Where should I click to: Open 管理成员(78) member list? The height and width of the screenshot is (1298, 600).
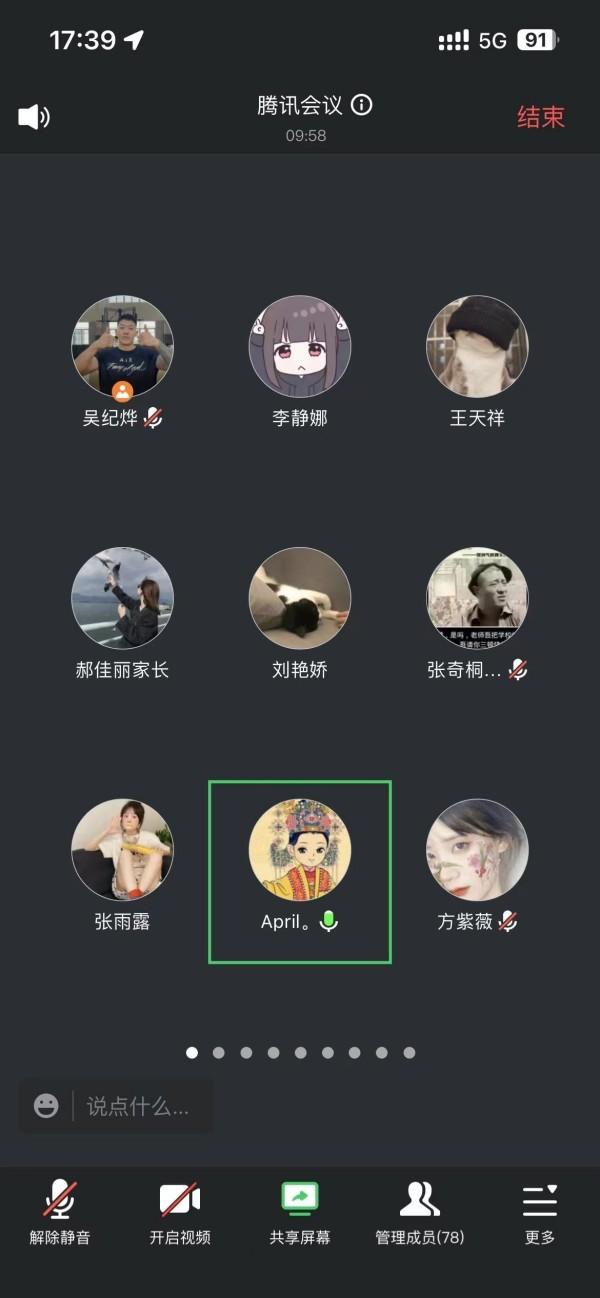[420, 1211]
